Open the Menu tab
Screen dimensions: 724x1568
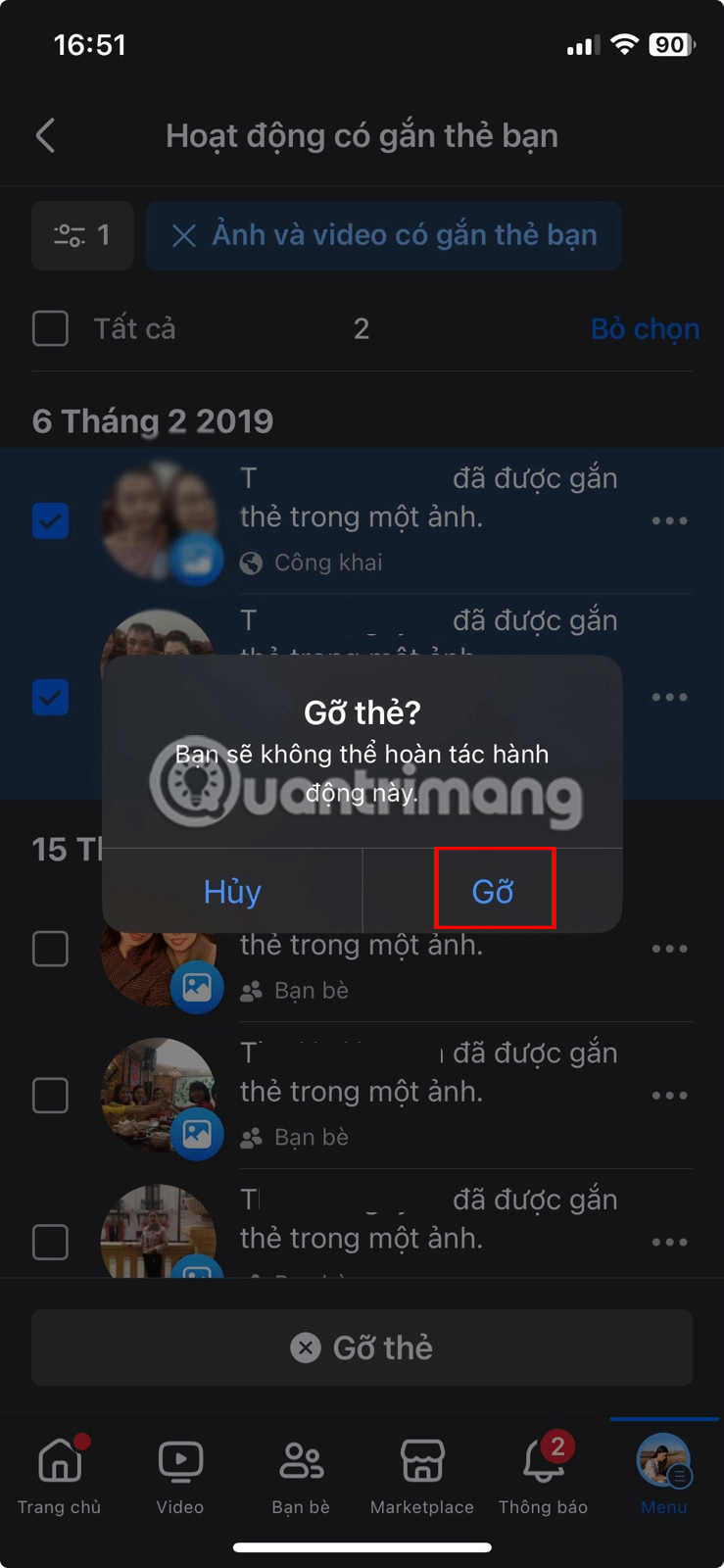(x=663, y=1475)
